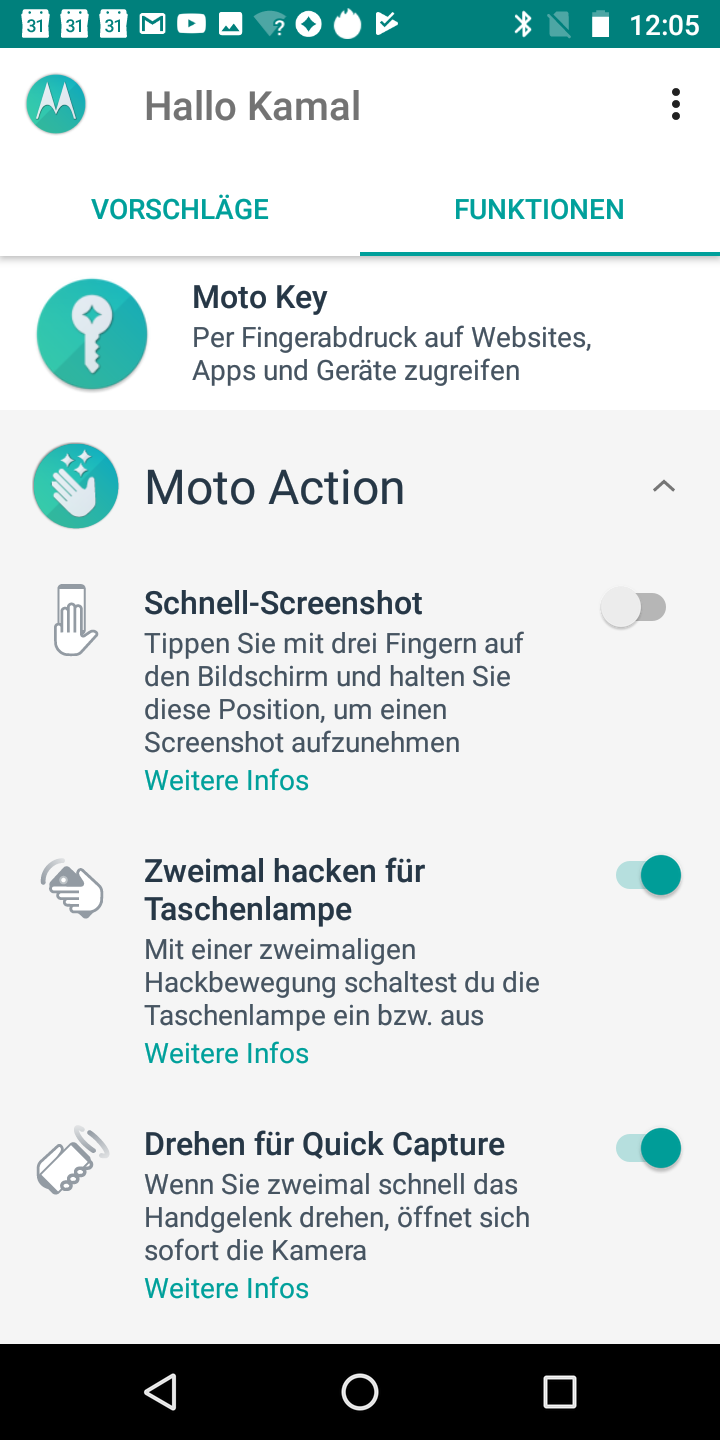Image resolution: width=720 pixels, height=1440 pixels.
Task: Go to the home screen
Action: [360, 1391]
